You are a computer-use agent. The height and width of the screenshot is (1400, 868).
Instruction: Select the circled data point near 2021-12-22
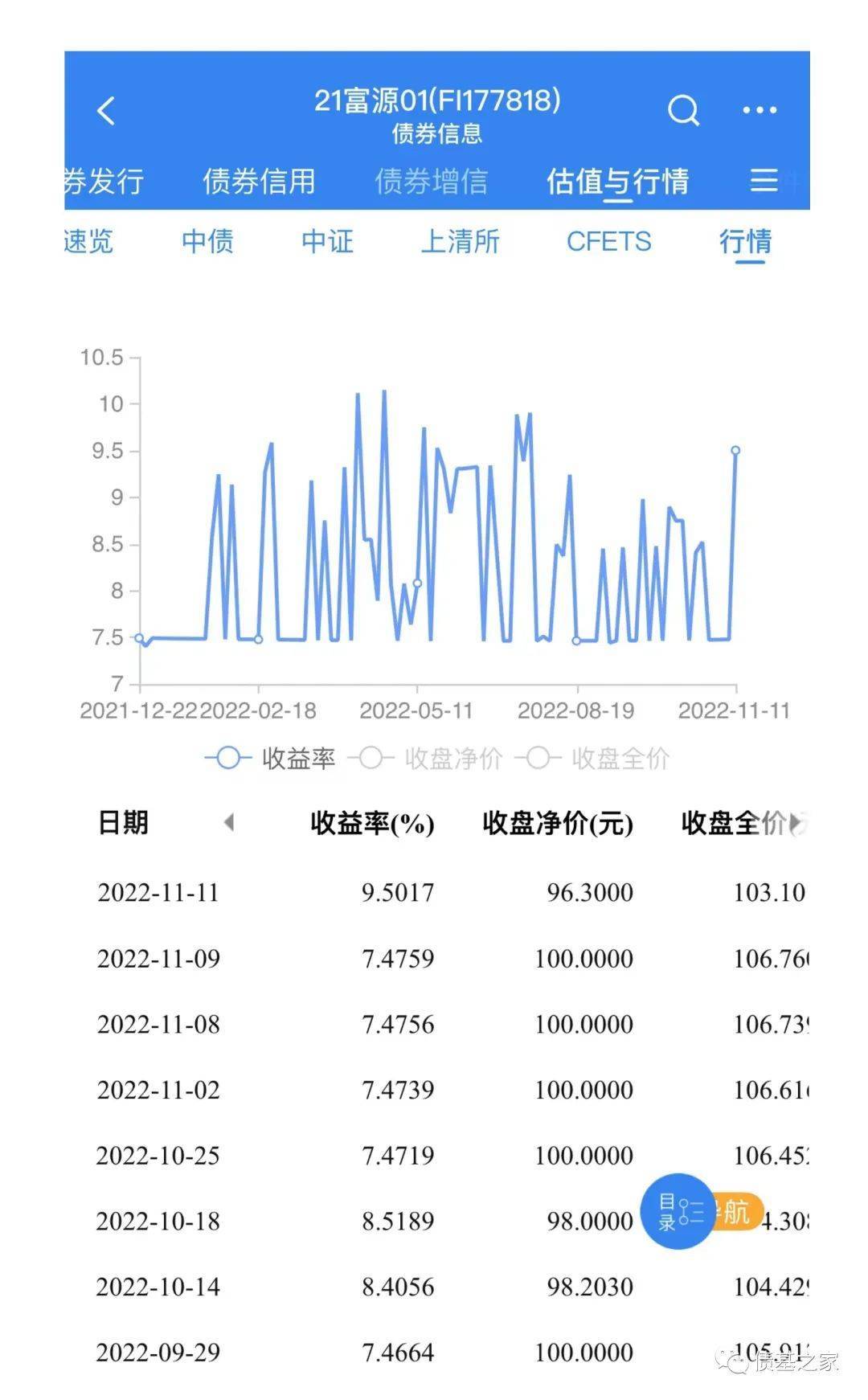click(x=137, y=637)
